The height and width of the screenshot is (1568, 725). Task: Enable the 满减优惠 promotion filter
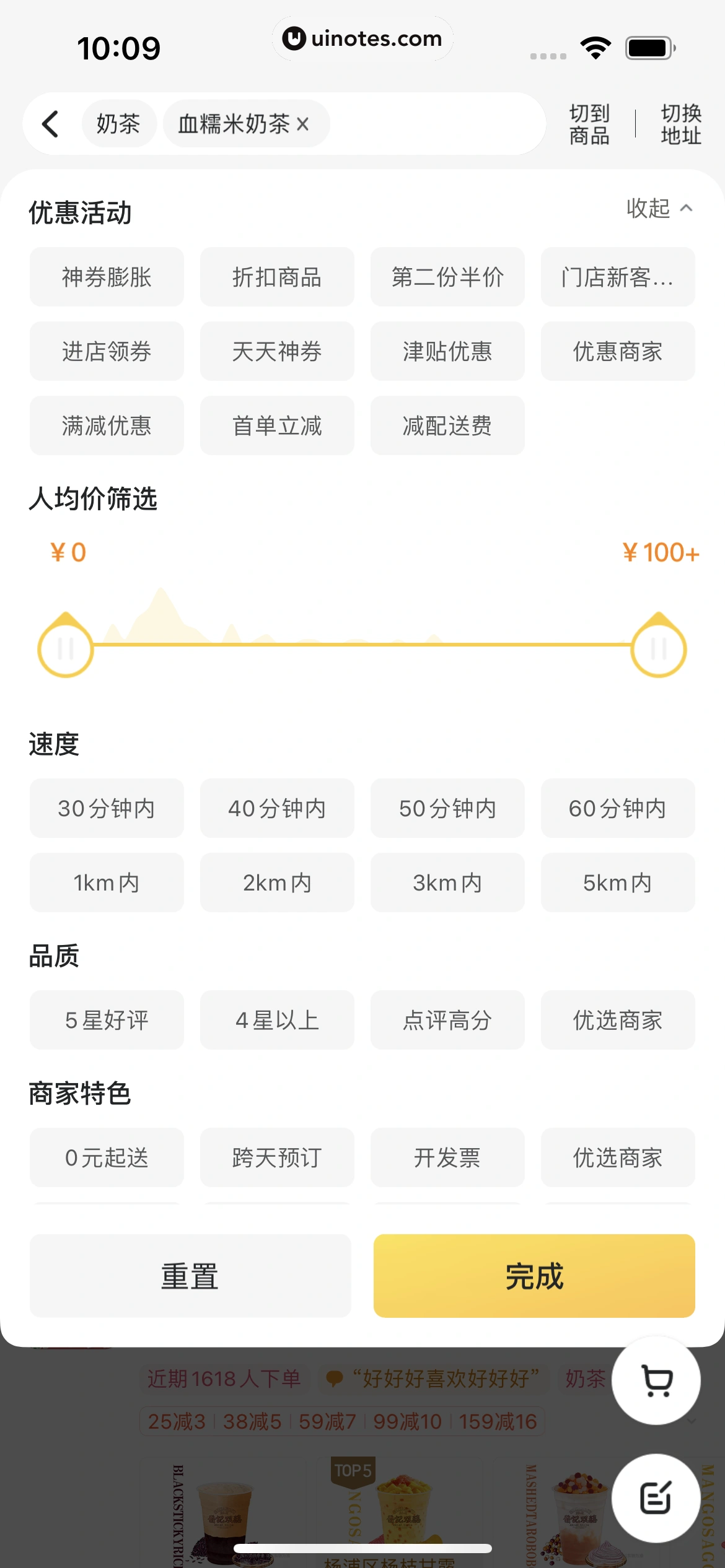click(106, 425)
